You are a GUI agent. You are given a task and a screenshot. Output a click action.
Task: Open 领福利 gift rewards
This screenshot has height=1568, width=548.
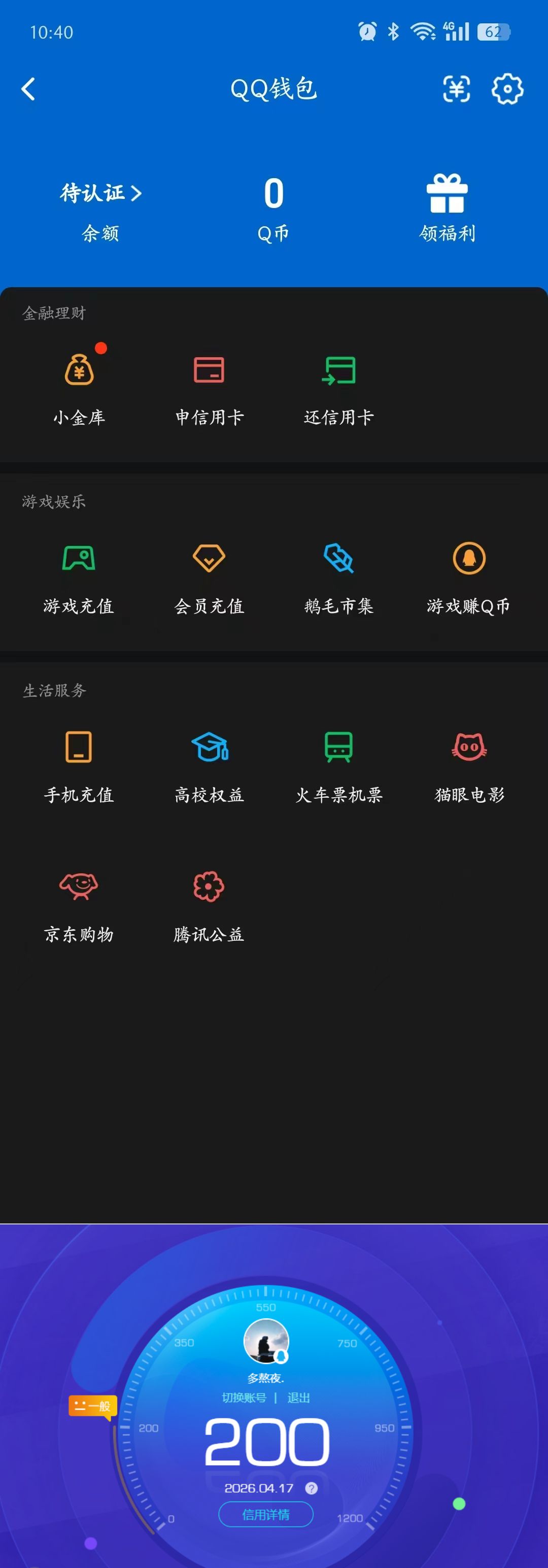point(447,207)
